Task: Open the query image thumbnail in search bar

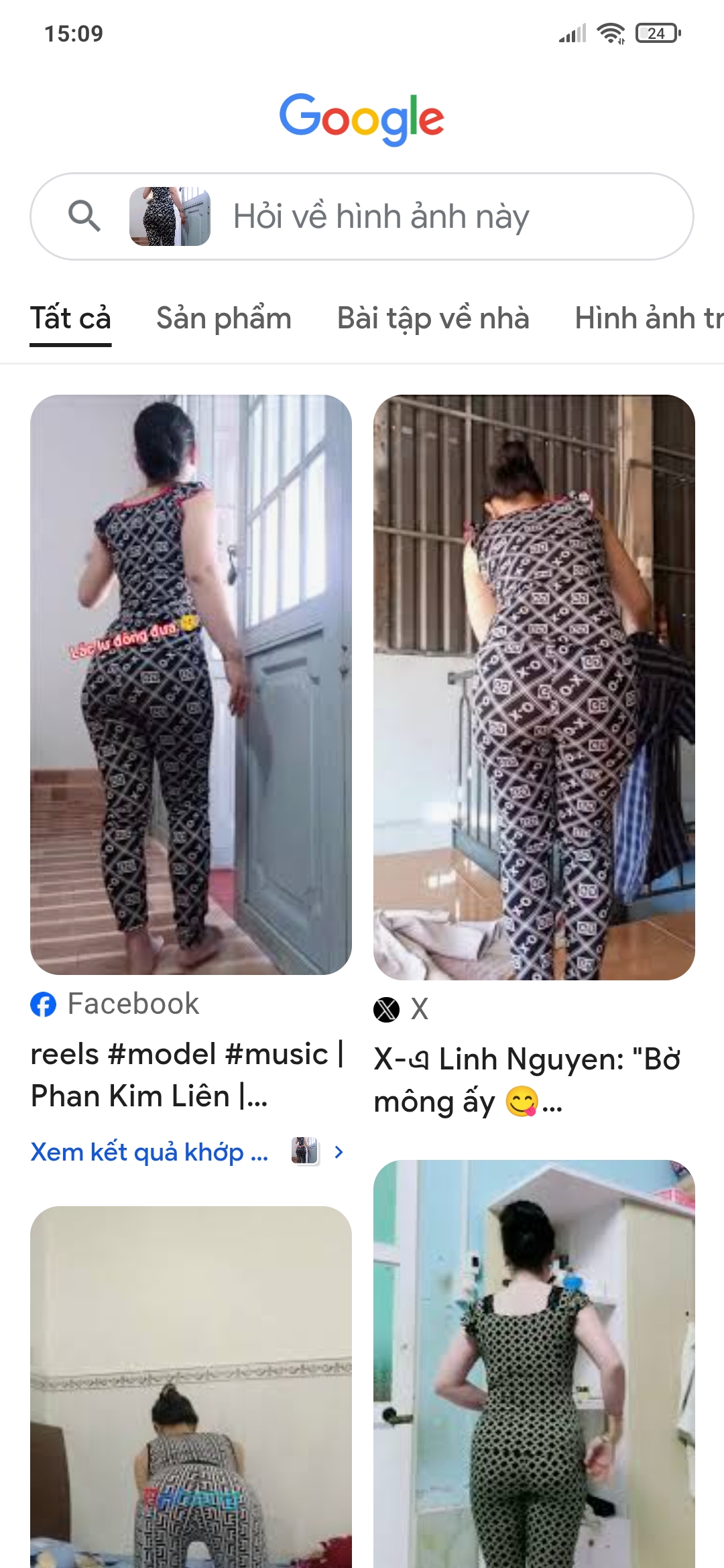Action: tap(170, 216)
